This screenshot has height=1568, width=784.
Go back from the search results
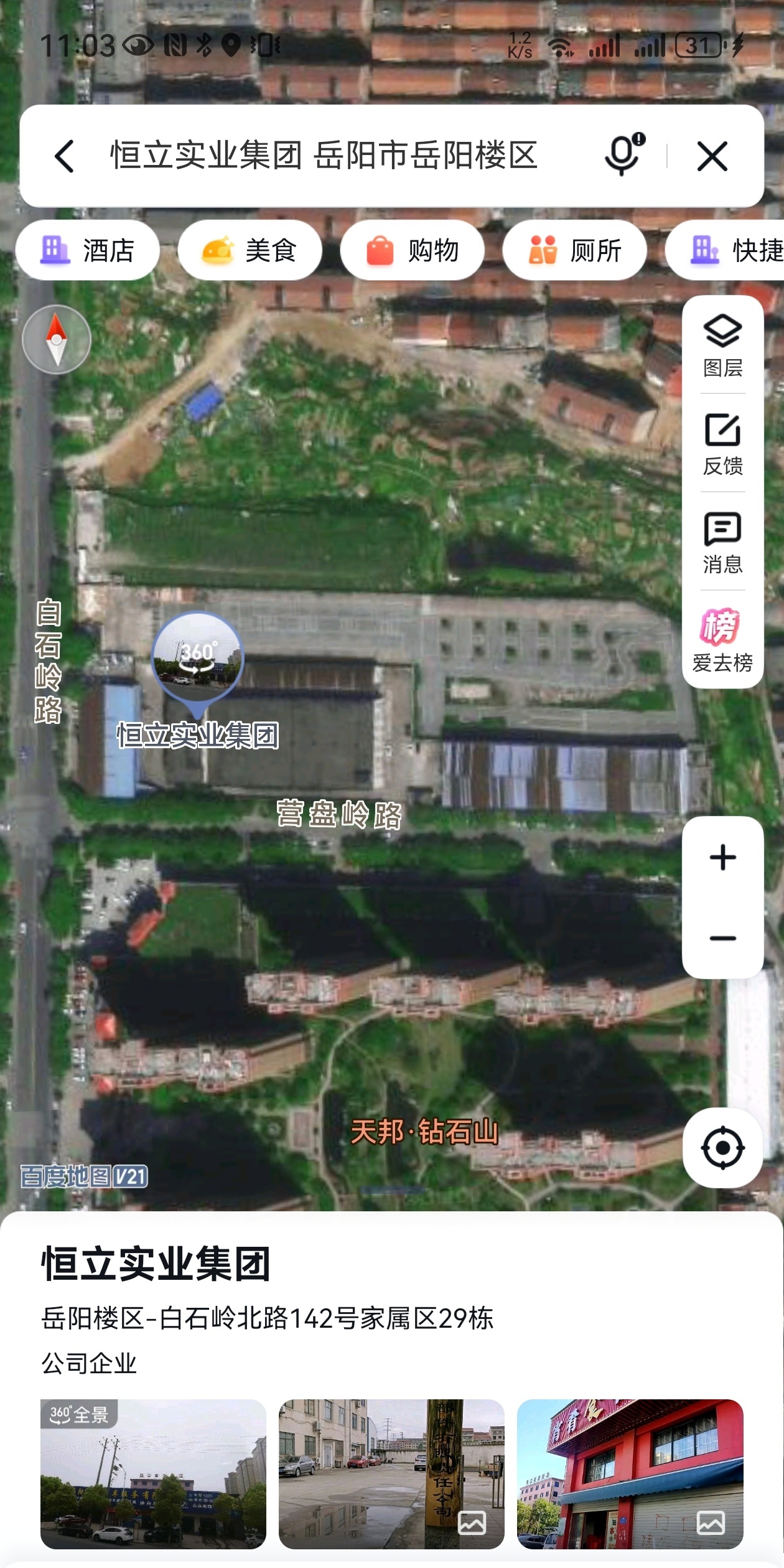point(65,156)
